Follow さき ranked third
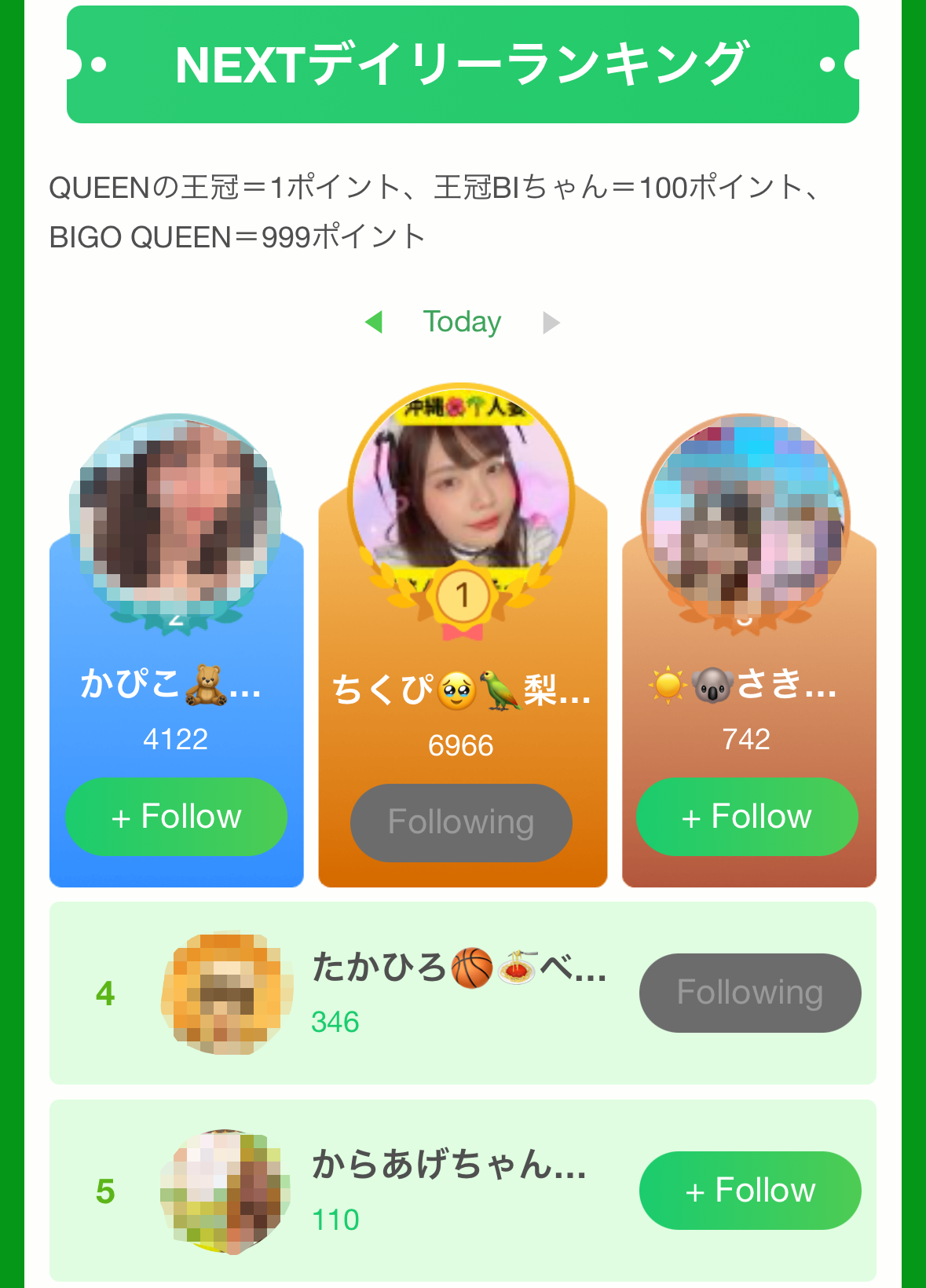Viewport: 926px width, 1288px height. click(x=747, y=817)
